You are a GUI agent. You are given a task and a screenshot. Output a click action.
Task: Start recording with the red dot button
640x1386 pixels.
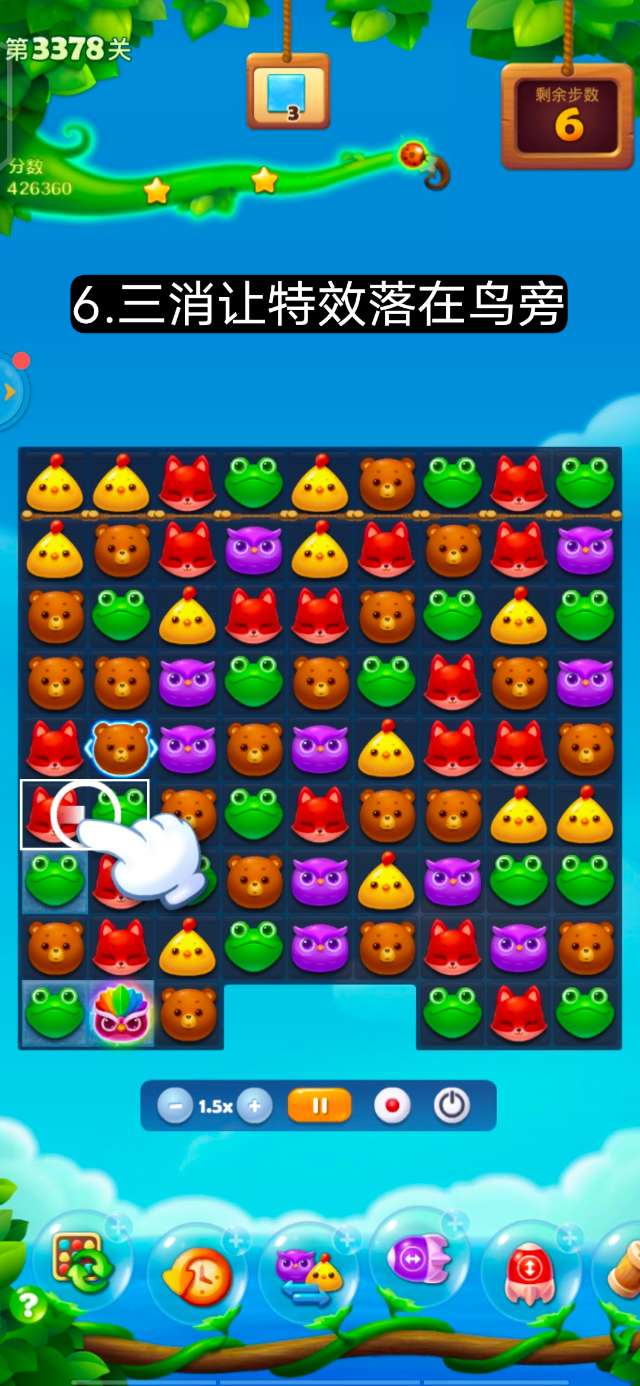tap(392, 1106)
